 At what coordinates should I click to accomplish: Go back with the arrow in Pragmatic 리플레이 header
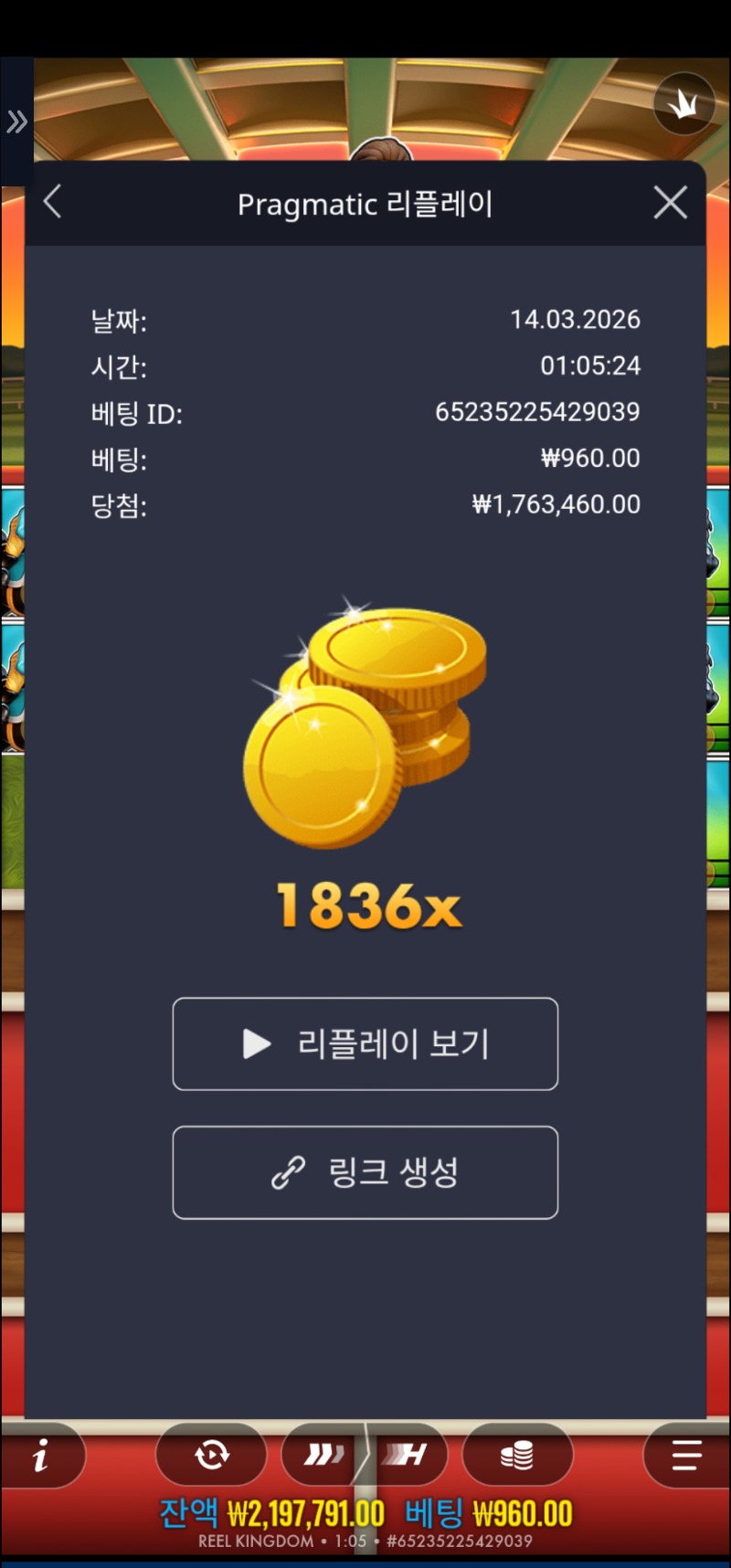[x=53, y=202]
